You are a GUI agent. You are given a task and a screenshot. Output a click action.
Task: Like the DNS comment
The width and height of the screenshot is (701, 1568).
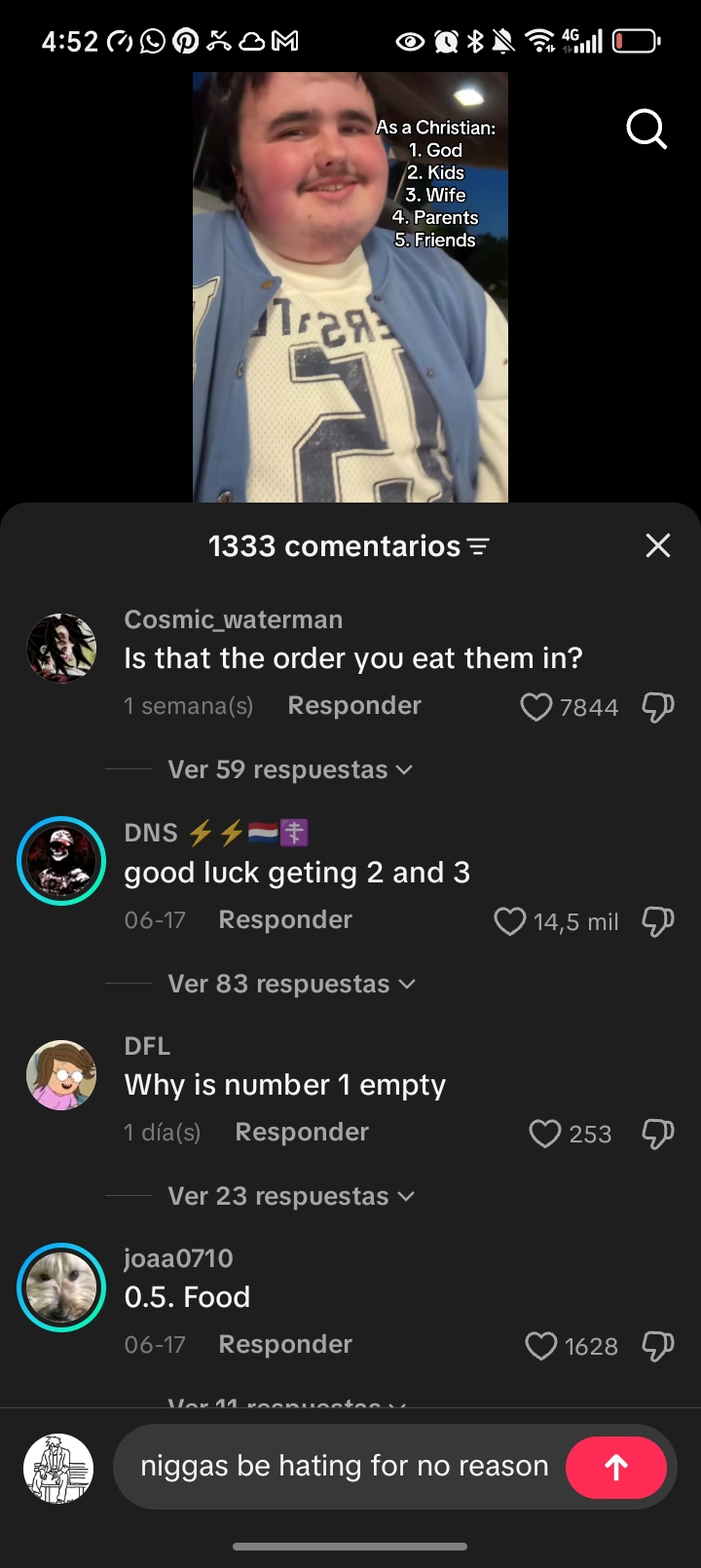click(510, 921)
